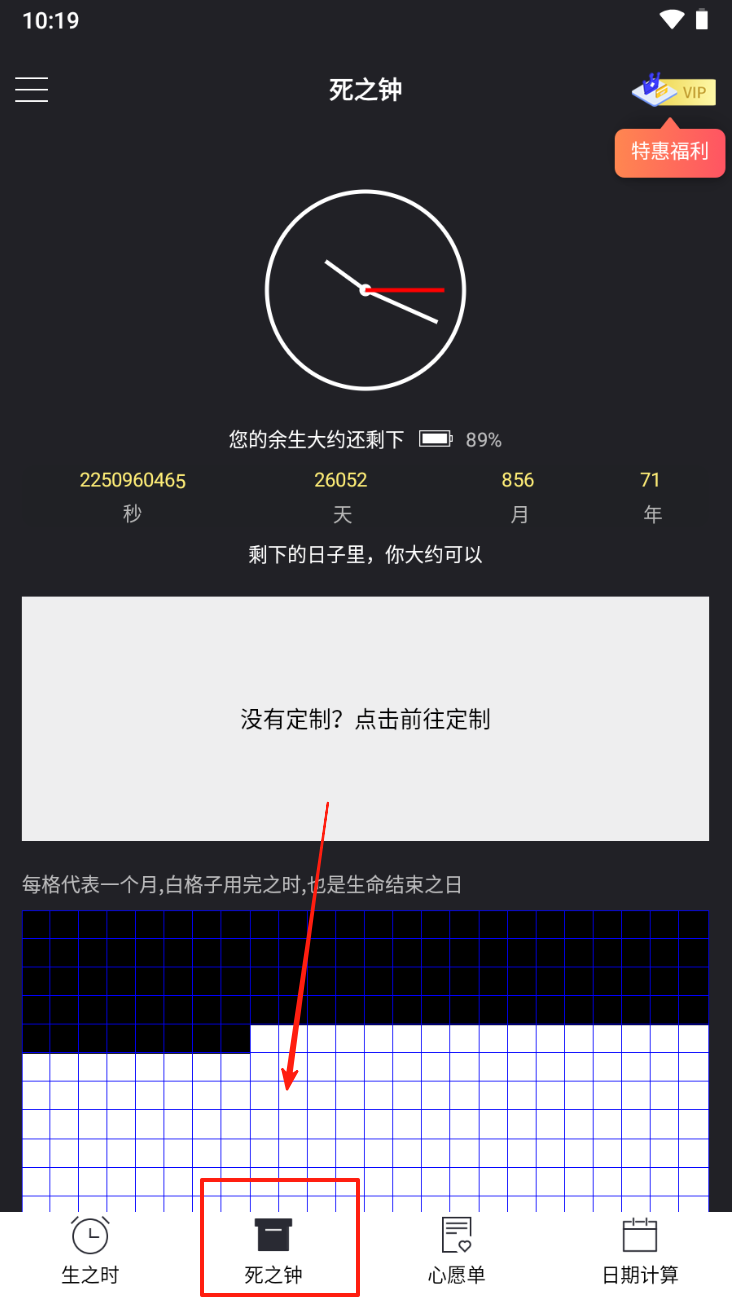This screenshot has width=732, height=1304.
Task: Tap the 特惠福利 promo button
Action: [x=669, y=153]
